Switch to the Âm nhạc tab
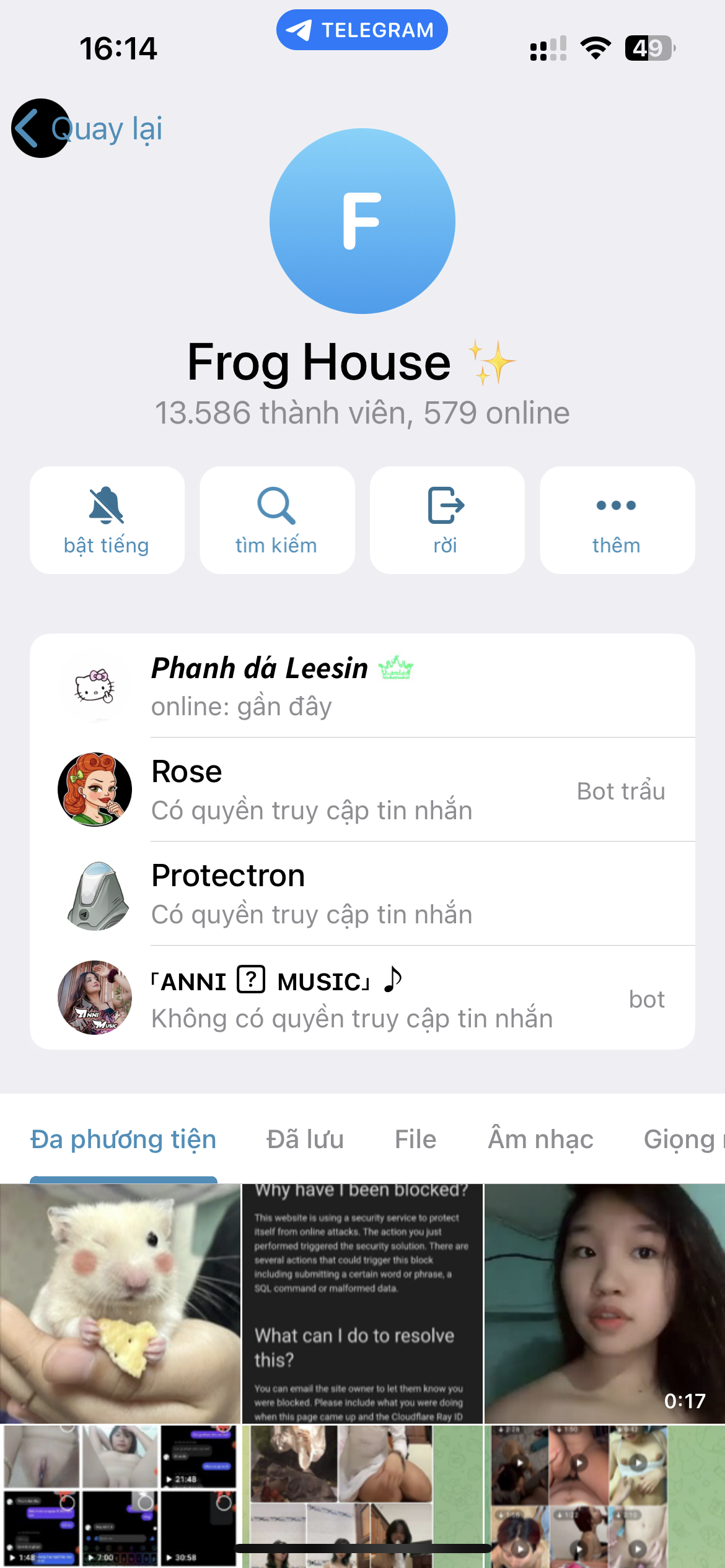The height and width of the screenshot is (1568, 725). pos(540,1139)
